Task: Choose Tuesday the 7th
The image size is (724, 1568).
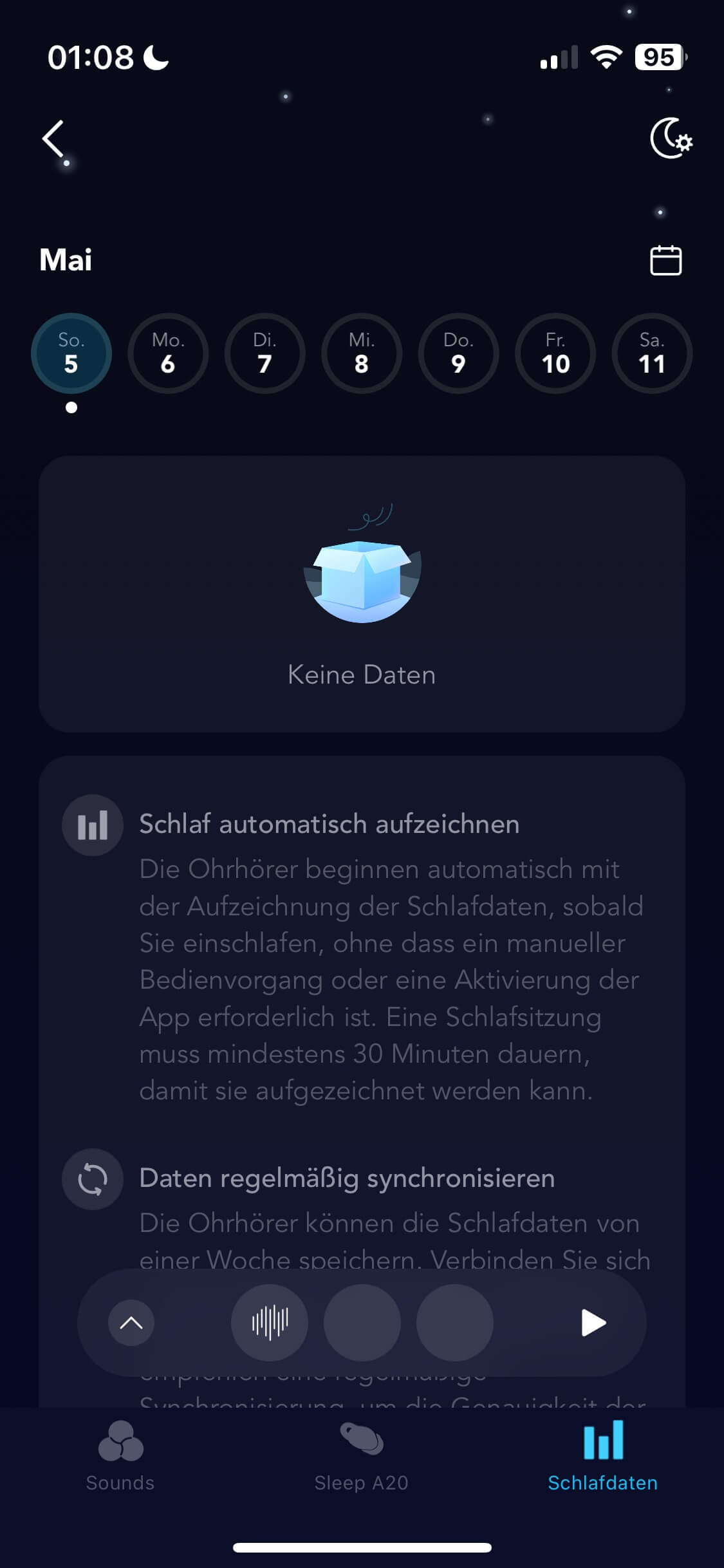Action: pyautogui.click(x=265, y=353)
